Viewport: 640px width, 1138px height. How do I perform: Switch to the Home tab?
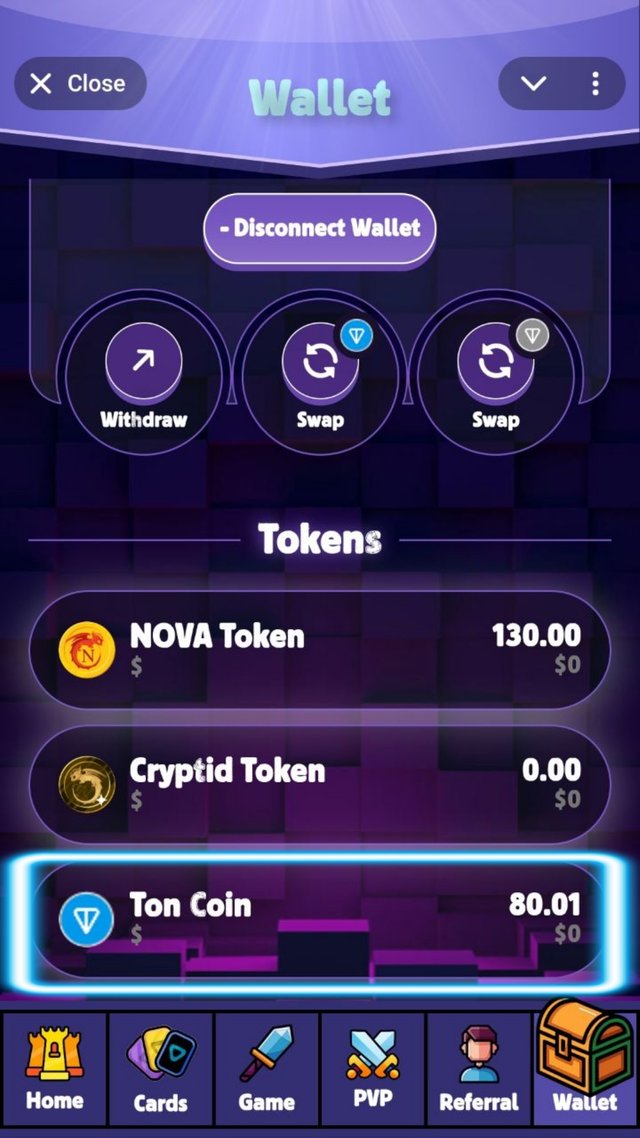pos(54,1069)
